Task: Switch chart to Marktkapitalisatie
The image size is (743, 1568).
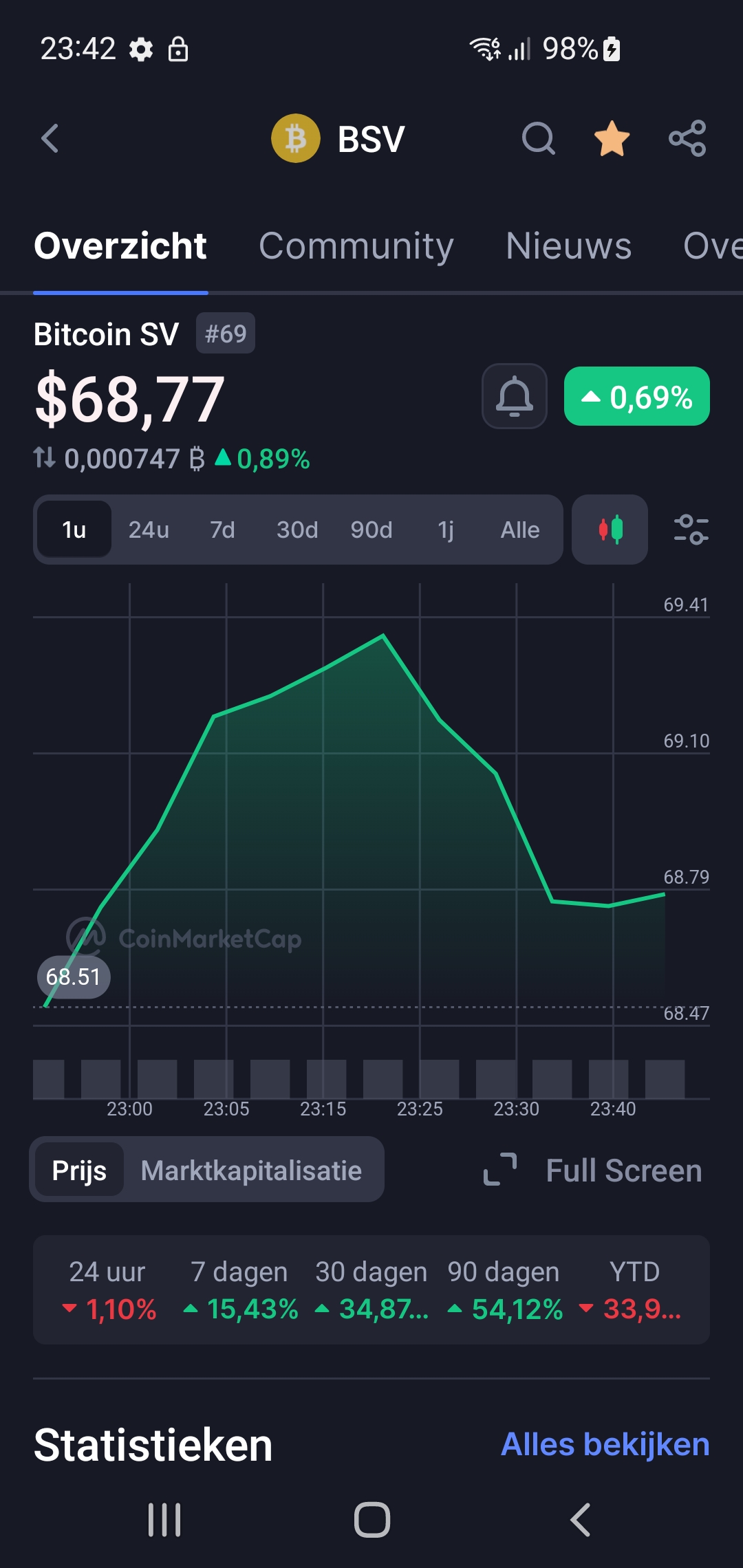Action: [x=251, y=1170]
